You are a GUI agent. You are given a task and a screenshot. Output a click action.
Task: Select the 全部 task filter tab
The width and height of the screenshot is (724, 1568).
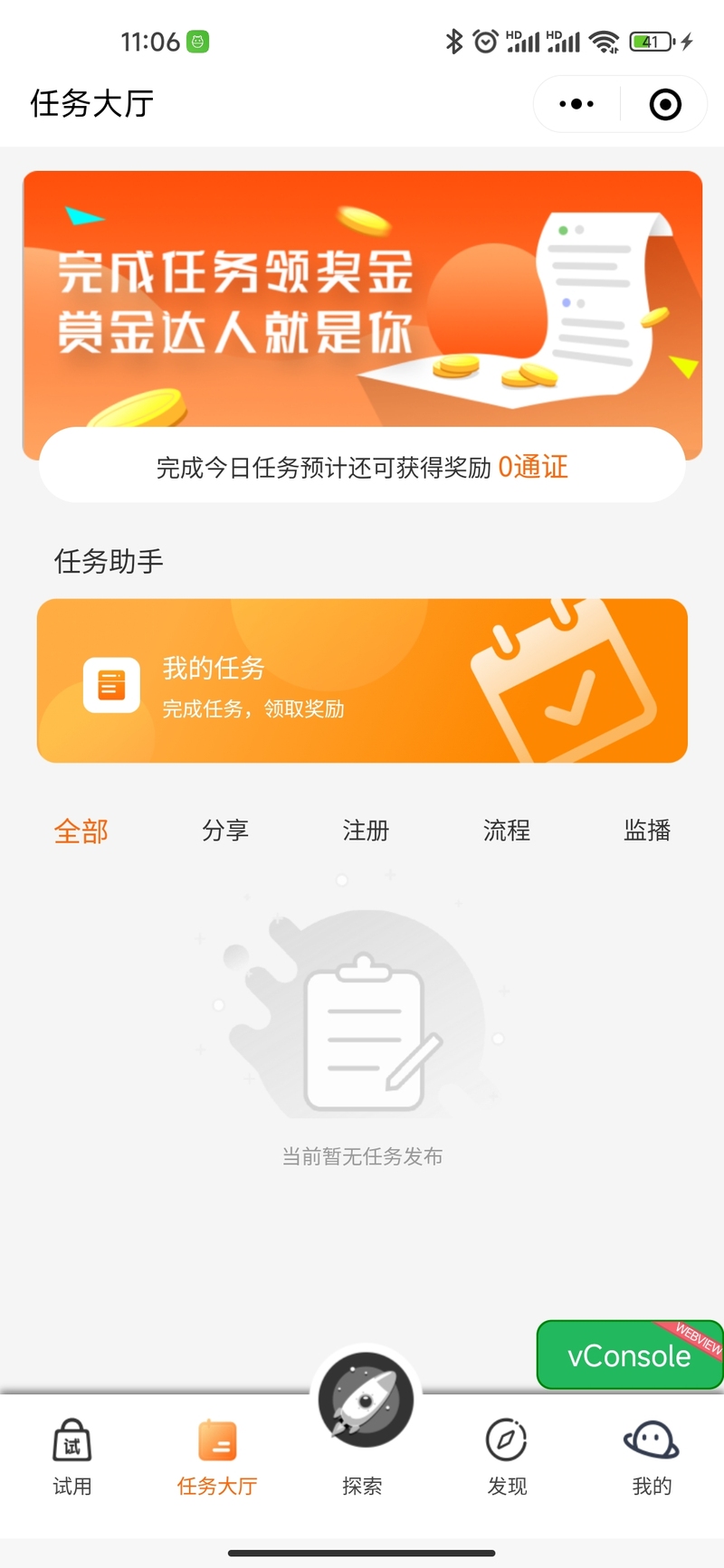[x=81, y=831]
